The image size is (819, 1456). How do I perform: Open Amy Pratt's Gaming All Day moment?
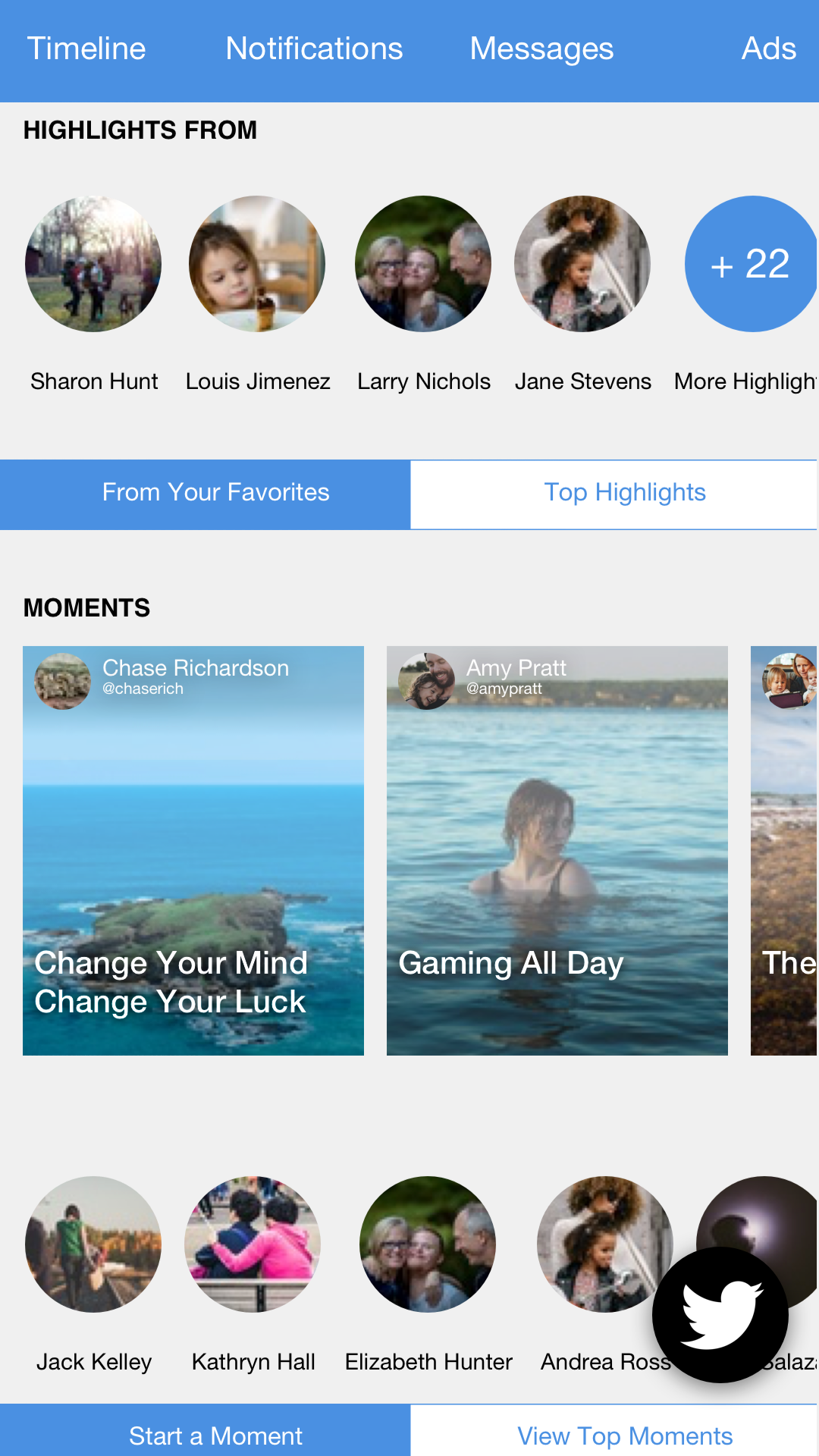coord(557,850)
